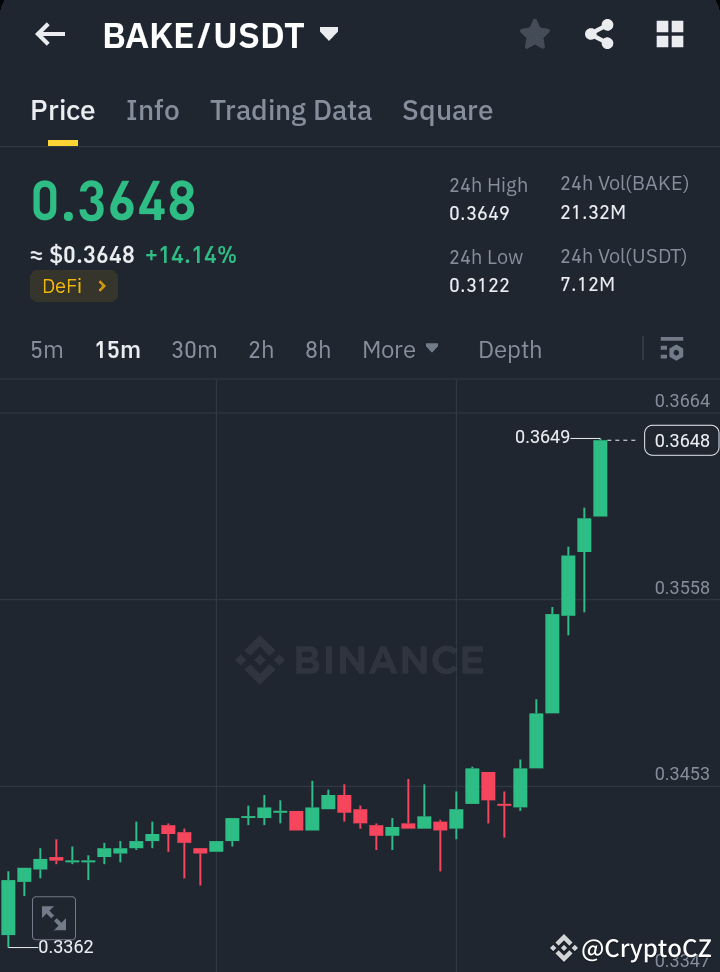Open the Square tab
This screenshot has height=972, width=720.
447,110
